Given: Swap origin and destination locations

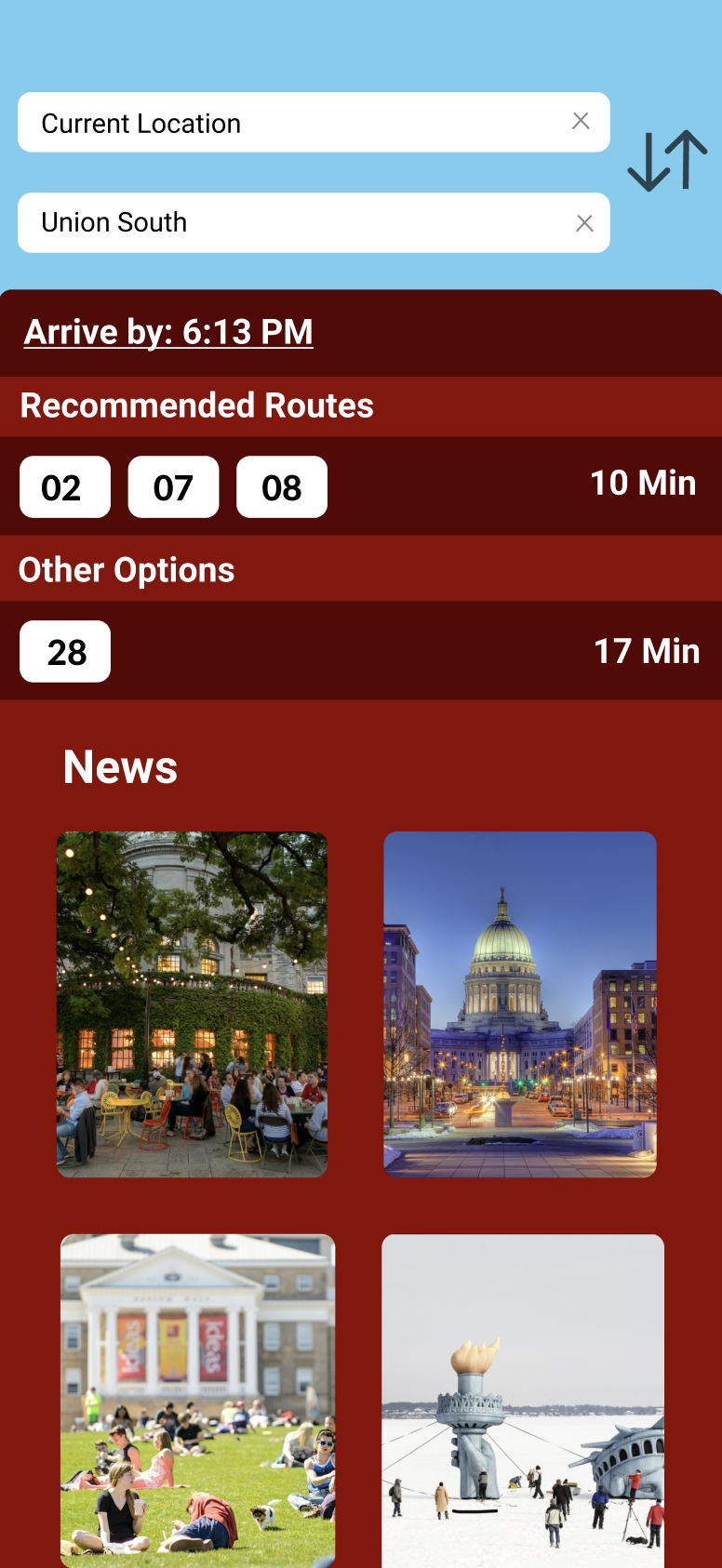Looking at the screenshot, I should tap(667, 160).
